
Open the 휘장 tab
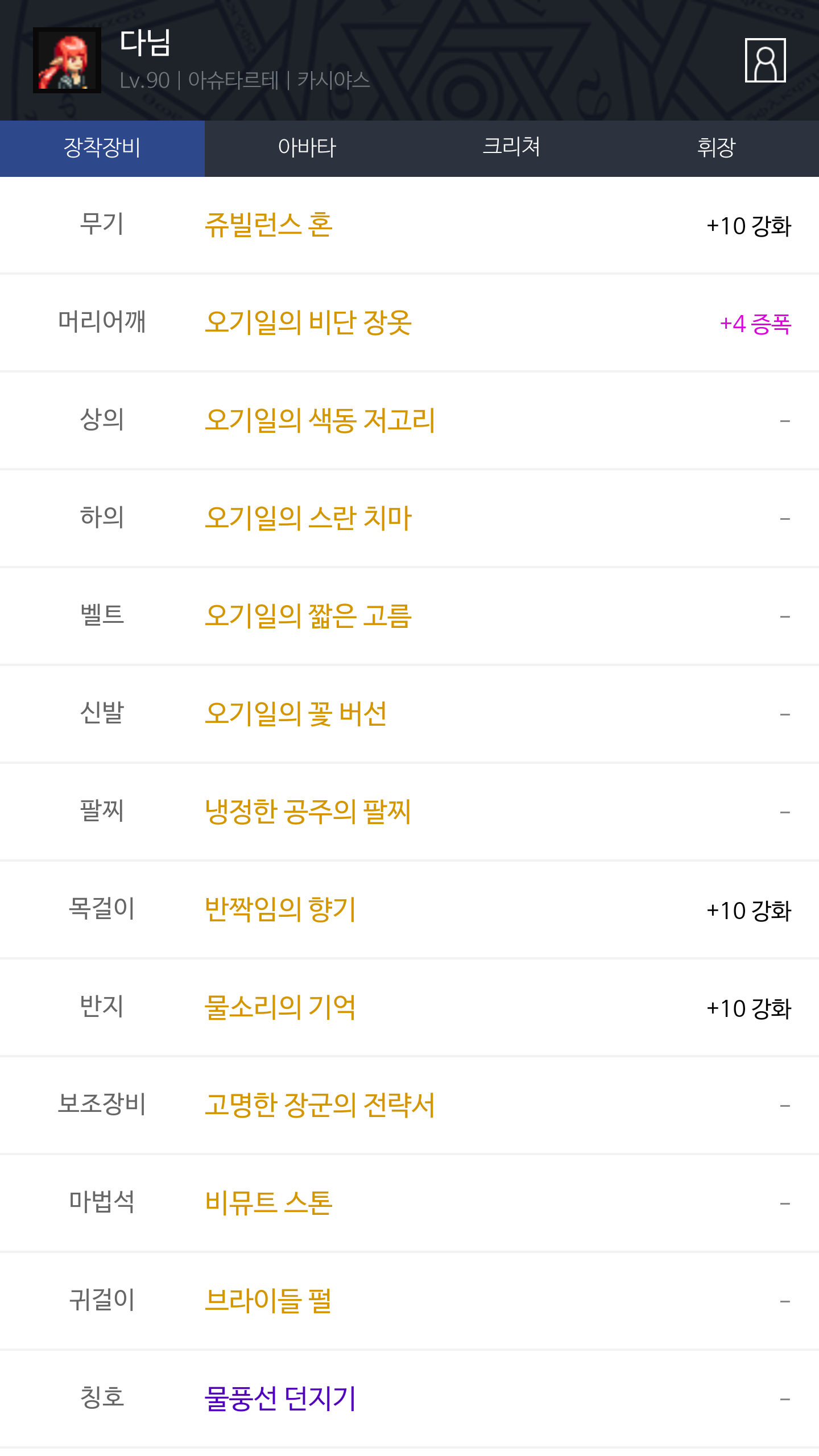(x=716, y=148)
